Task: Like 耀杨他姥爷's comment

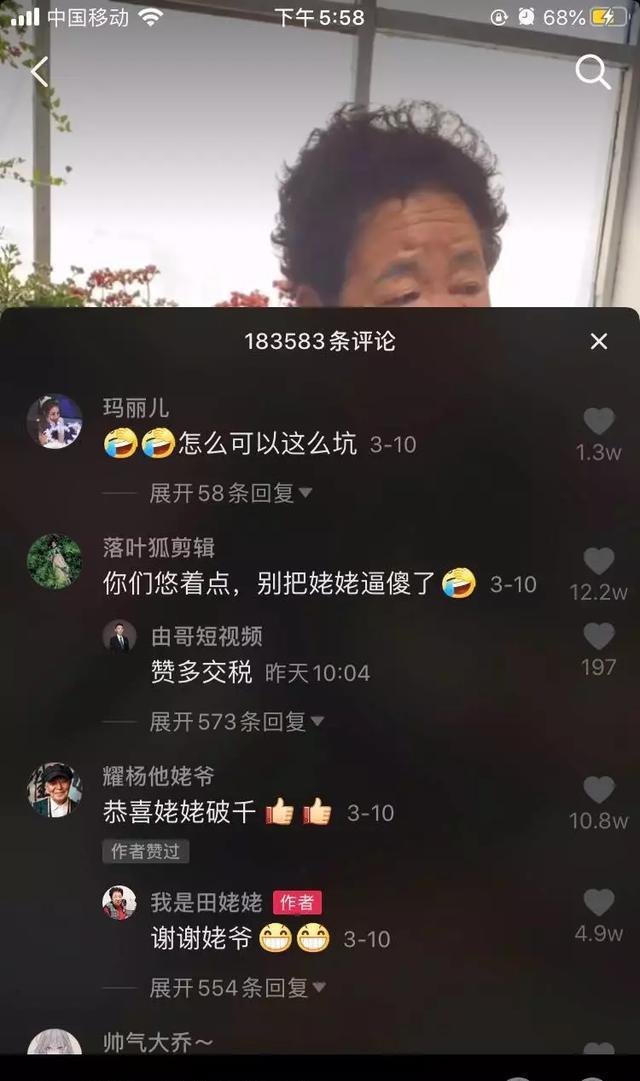Action: 598,790
